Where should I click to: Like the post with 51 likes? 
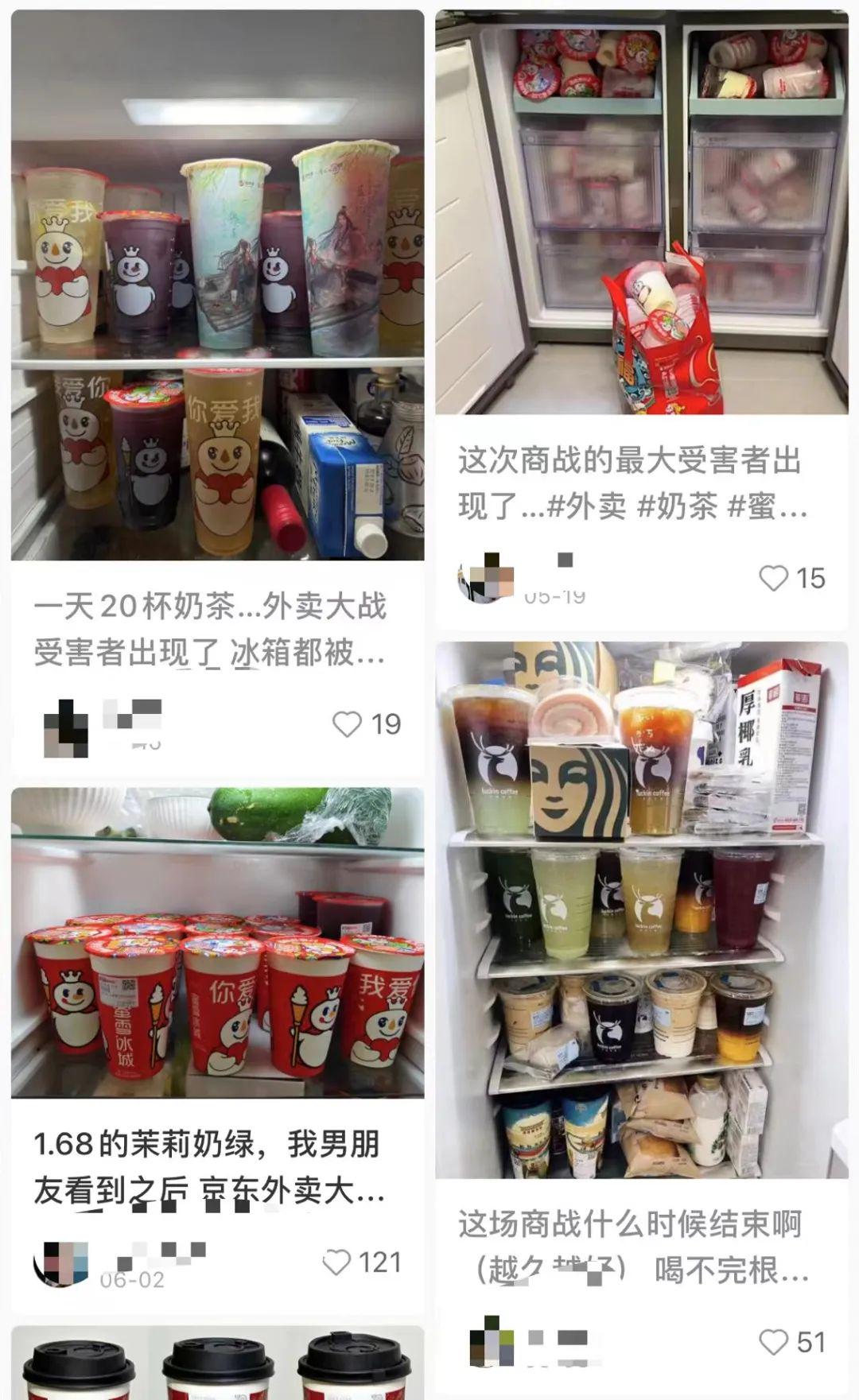click(773, 1342)
